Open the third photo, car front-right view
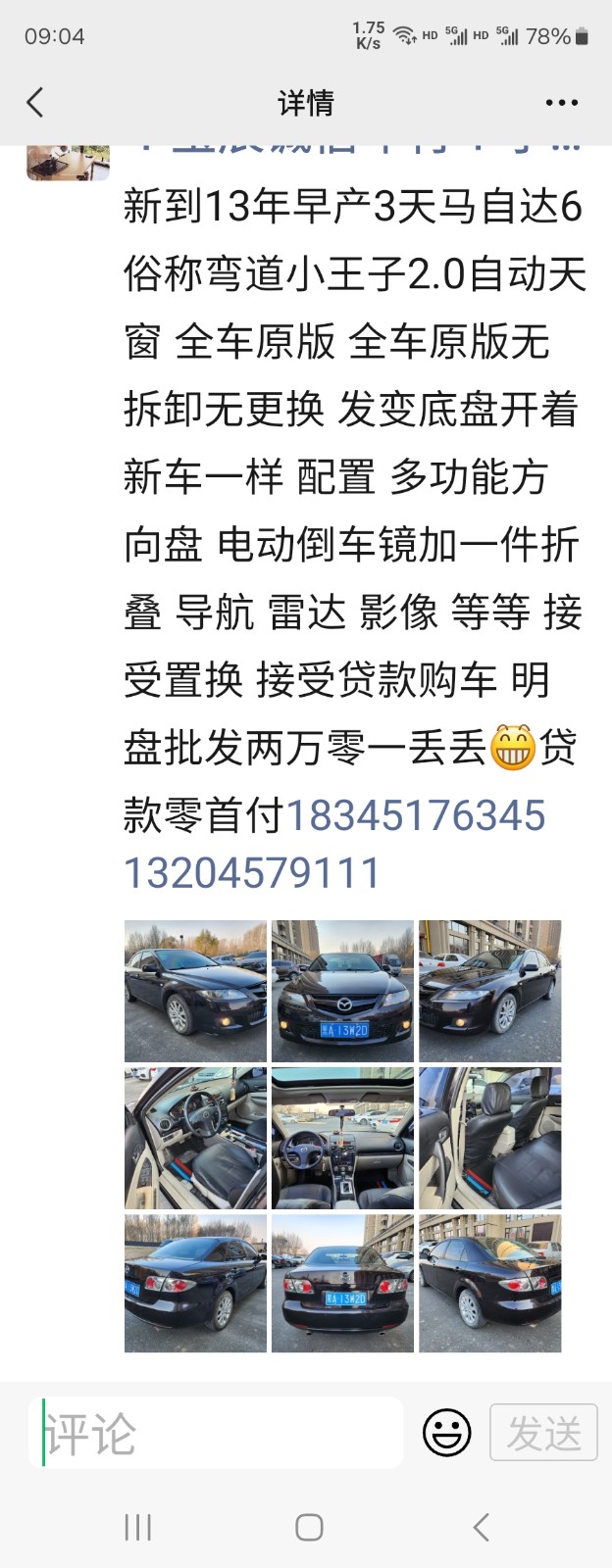Image resolution: width=612 pixels, height=1568 pixels. (x=489, y=991)
